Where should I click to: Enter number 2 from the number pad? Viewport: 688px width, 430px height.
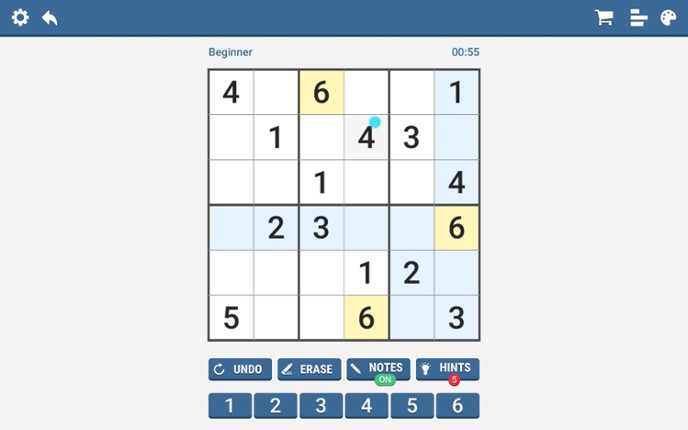click(x=275, y=405)
